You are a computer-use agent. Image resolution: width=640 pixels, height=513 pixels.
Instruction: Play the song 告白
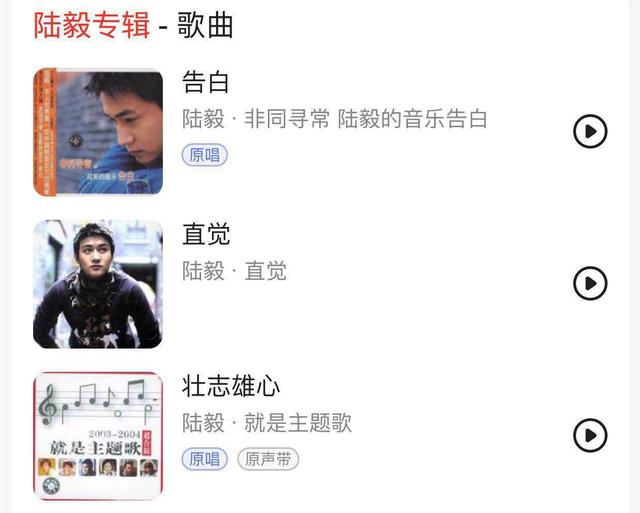point(590,131)
